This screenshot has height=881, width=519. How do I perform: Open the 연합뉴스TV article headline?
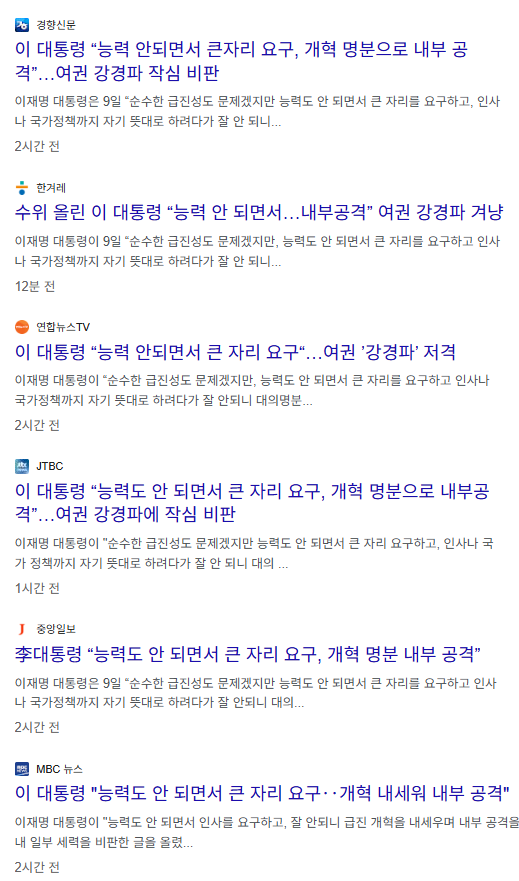tap(235, 352)
